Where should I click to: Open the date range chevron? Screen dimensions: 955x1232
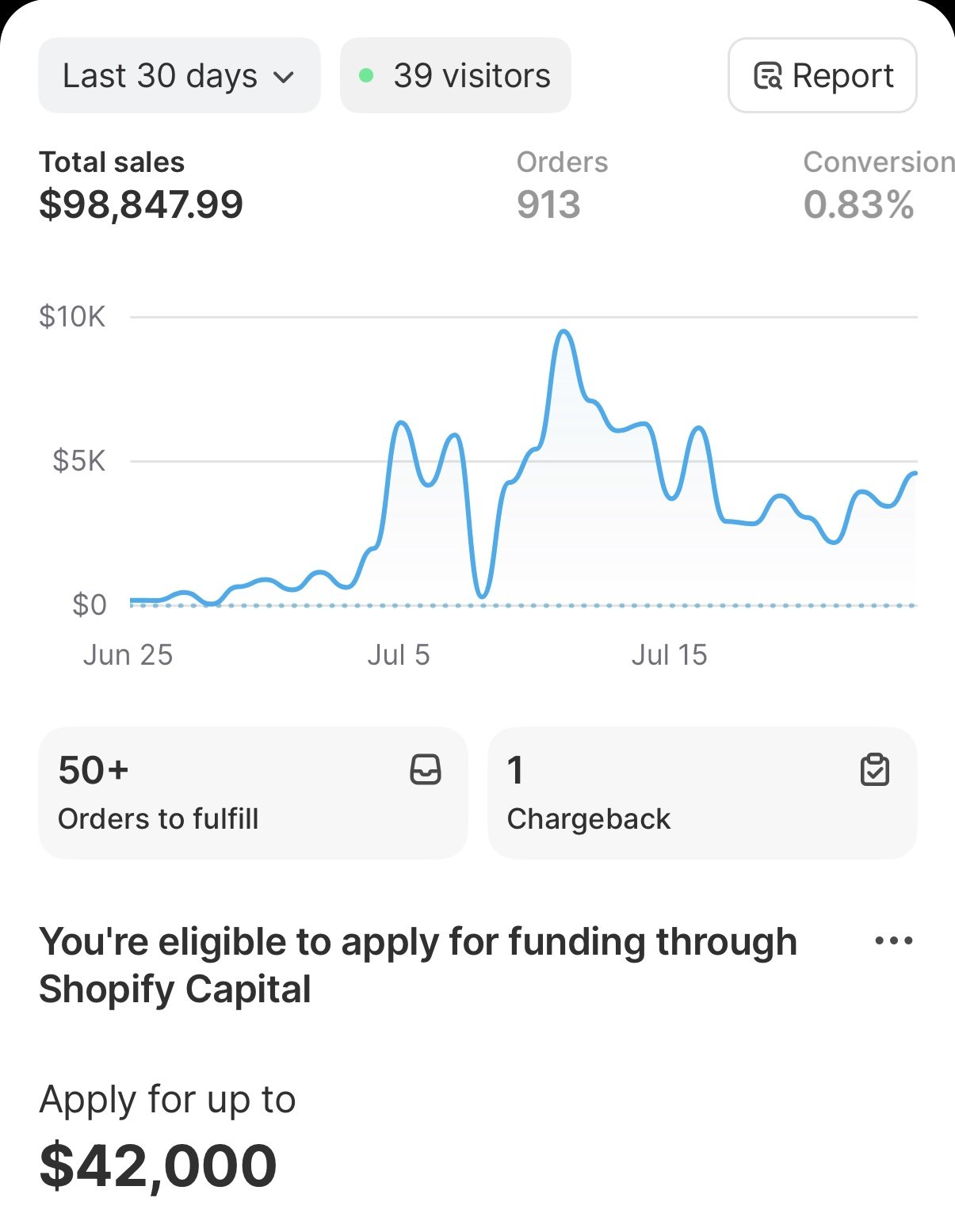coord(283,77)
